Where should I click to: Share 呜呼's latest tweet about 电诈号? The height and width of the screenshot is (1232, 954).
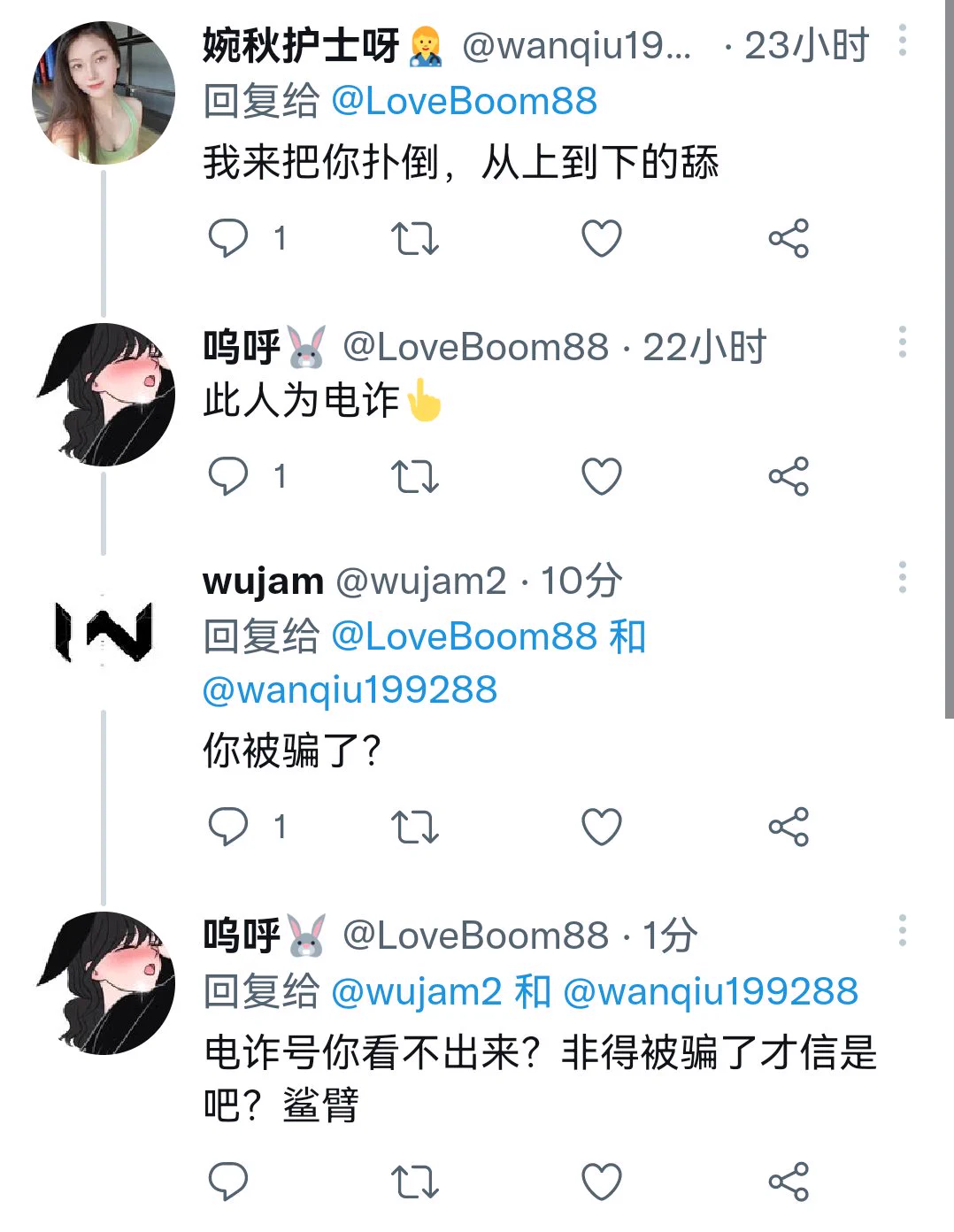click(788, 1181)
